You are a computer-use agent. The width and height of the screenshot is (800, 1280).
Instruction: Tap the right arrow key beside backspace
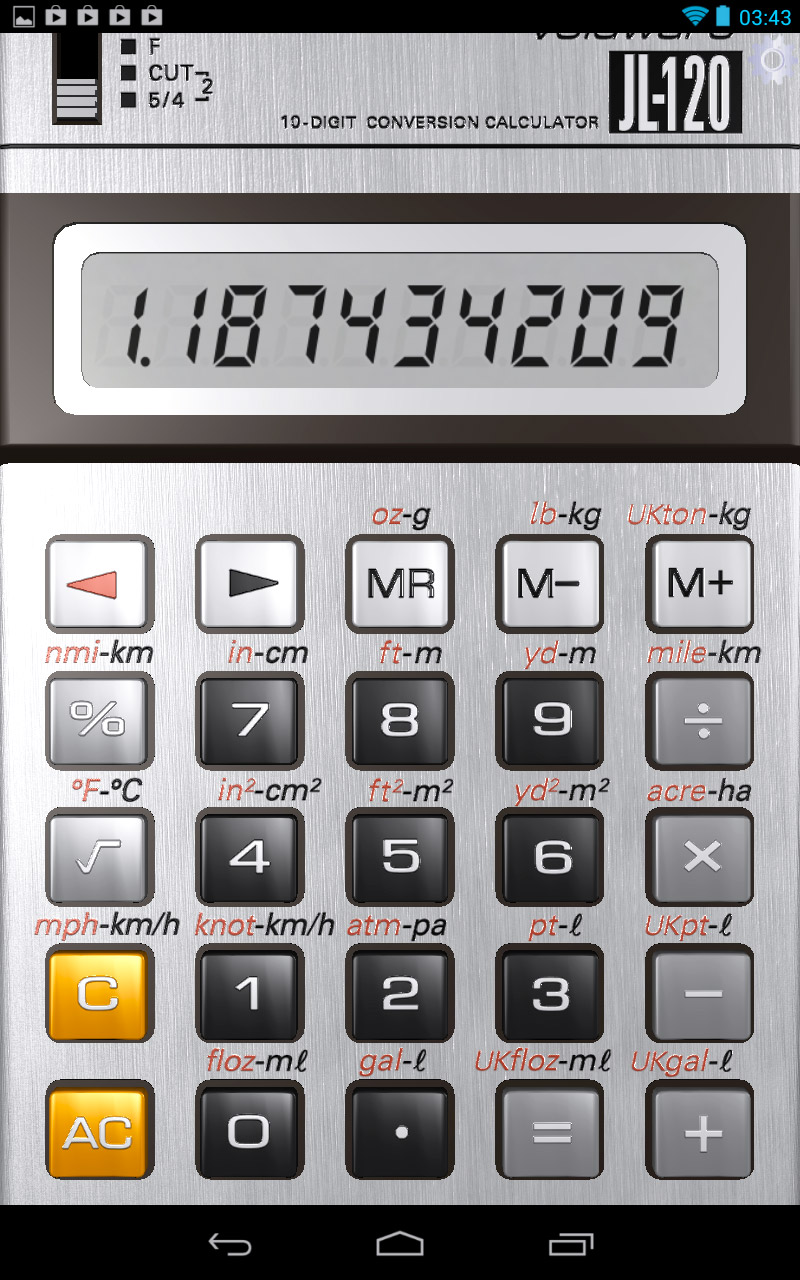click(250, 583)
